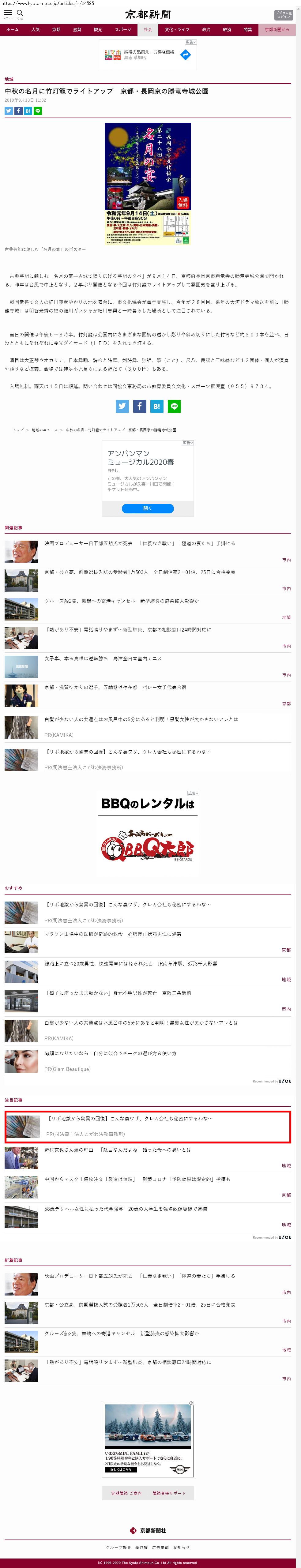Go to 地域のニュース breadcrumb link

[x=44, y=430]
